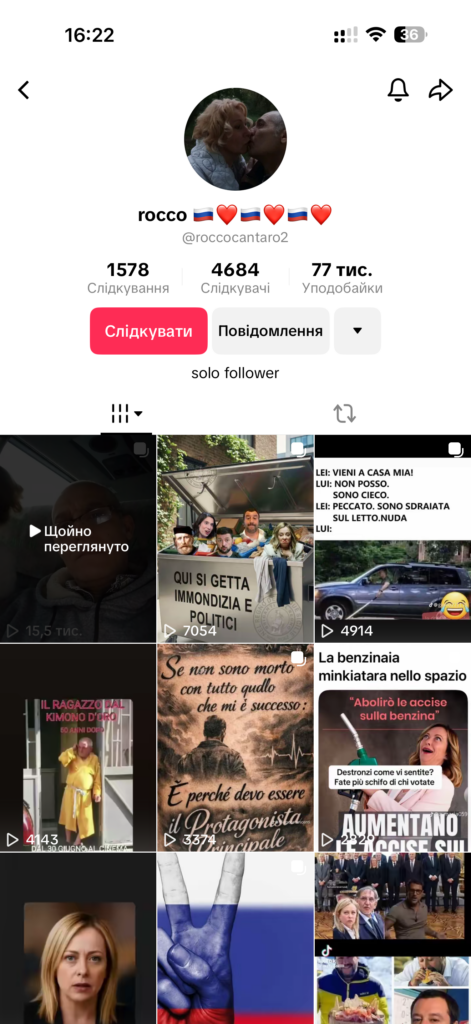
Task: Tap the Слідкувати follow button
Action: point(148,331)
